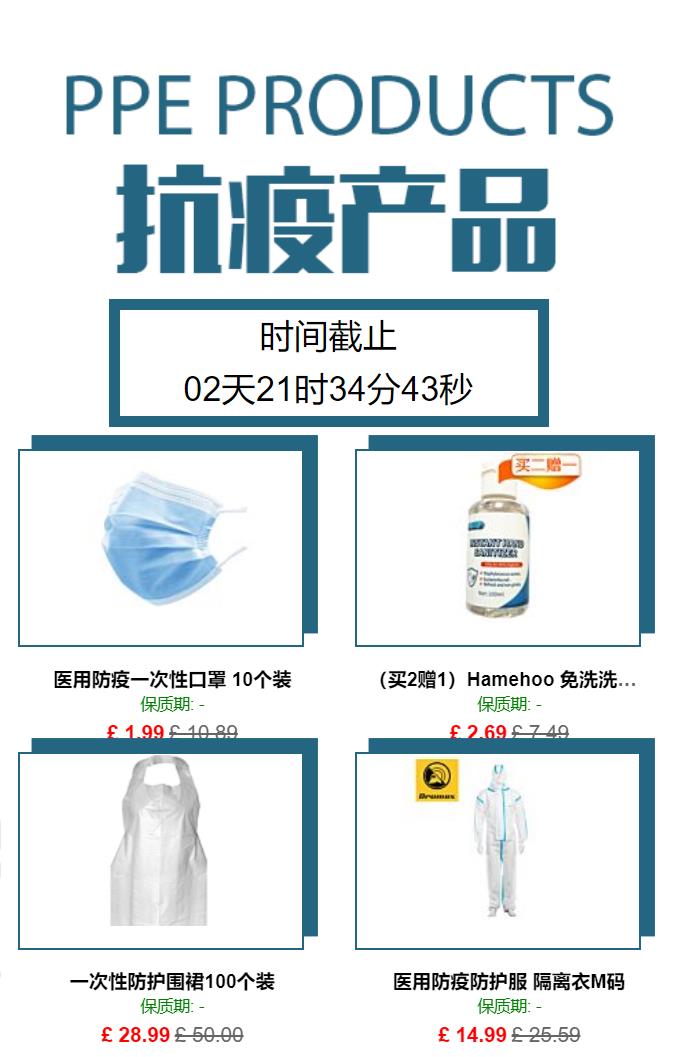The image size is (683, 1057).
Task: Select the size M medical protective suit
Action: coord(498,850)
